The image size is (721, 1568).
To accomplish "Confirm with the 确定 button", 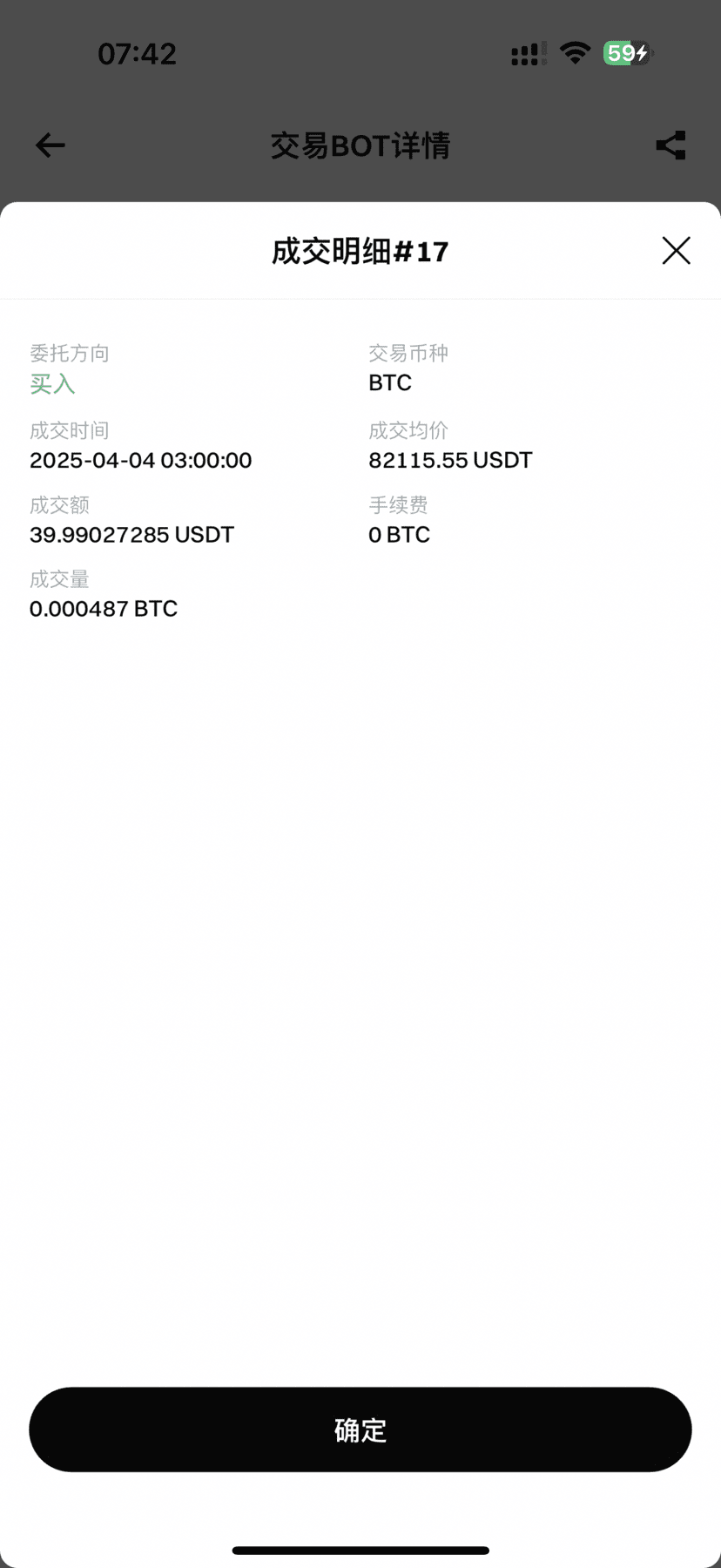I will click(360, 1429).
